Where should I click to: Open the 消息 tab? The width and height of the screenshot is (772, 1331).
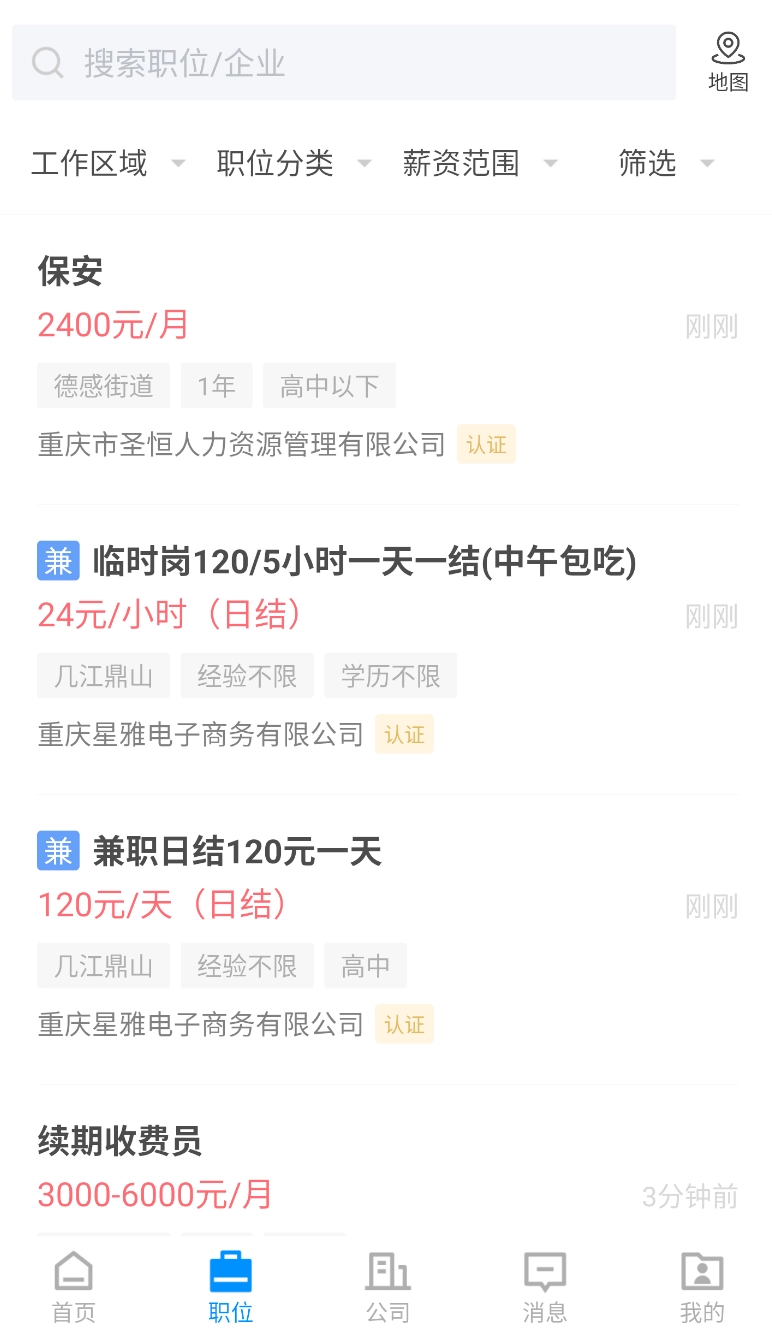pyautogui.click(x=544, y=1287)
